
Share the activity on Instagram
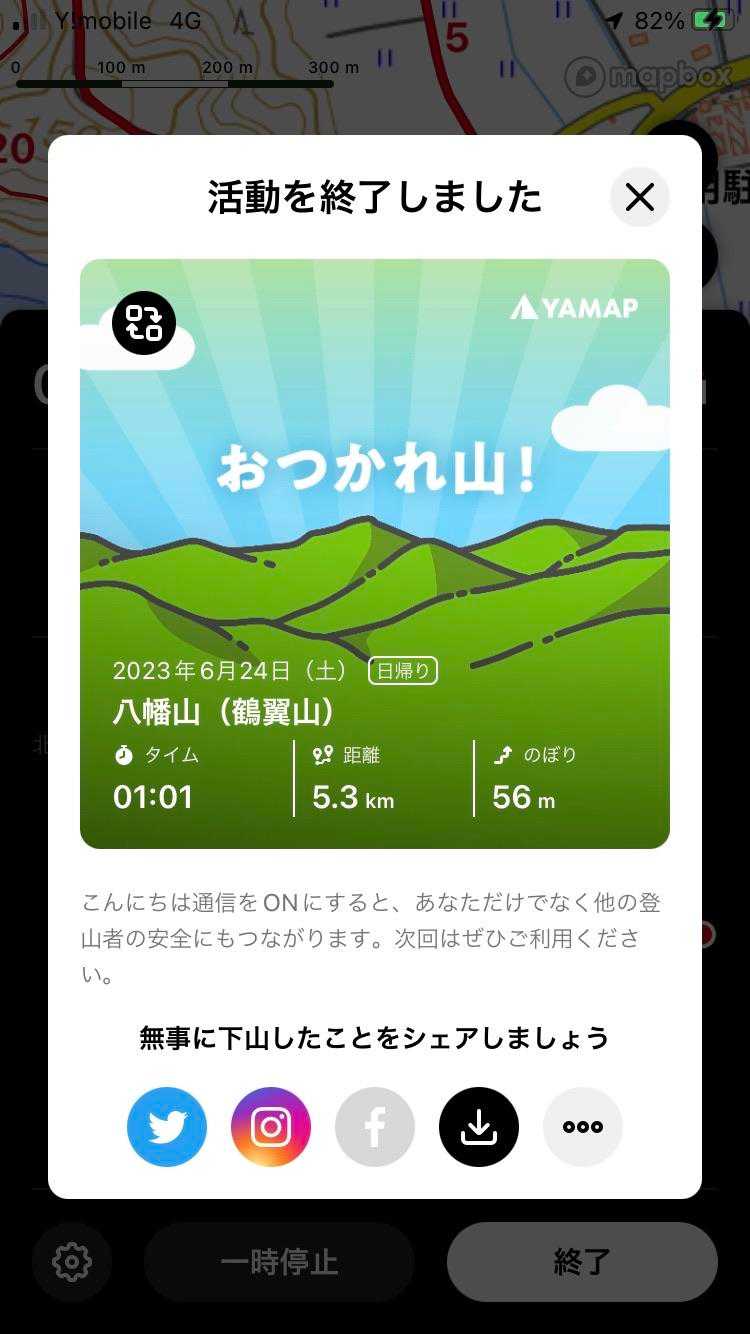pos(271,1127)
